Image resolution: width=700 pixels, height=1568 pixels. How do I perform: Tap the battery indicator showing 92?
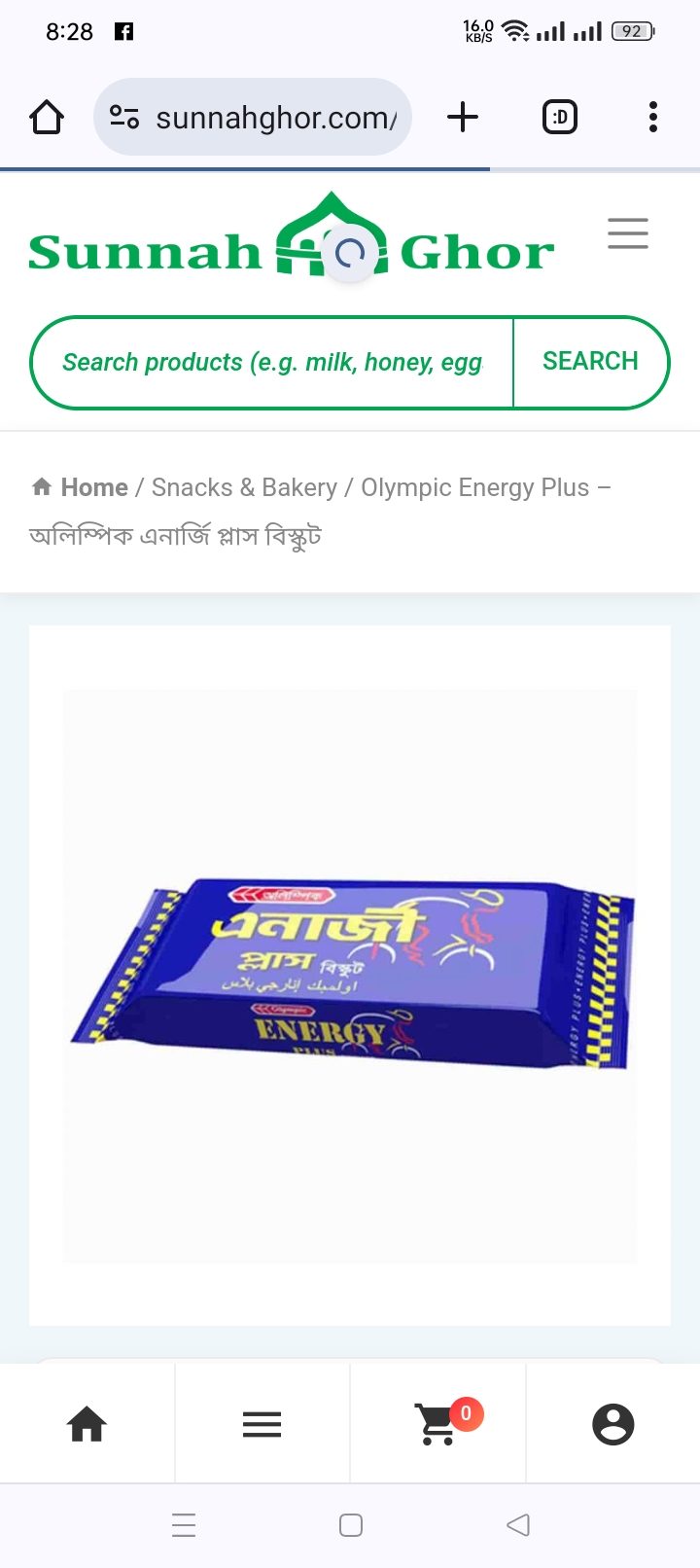632,31
